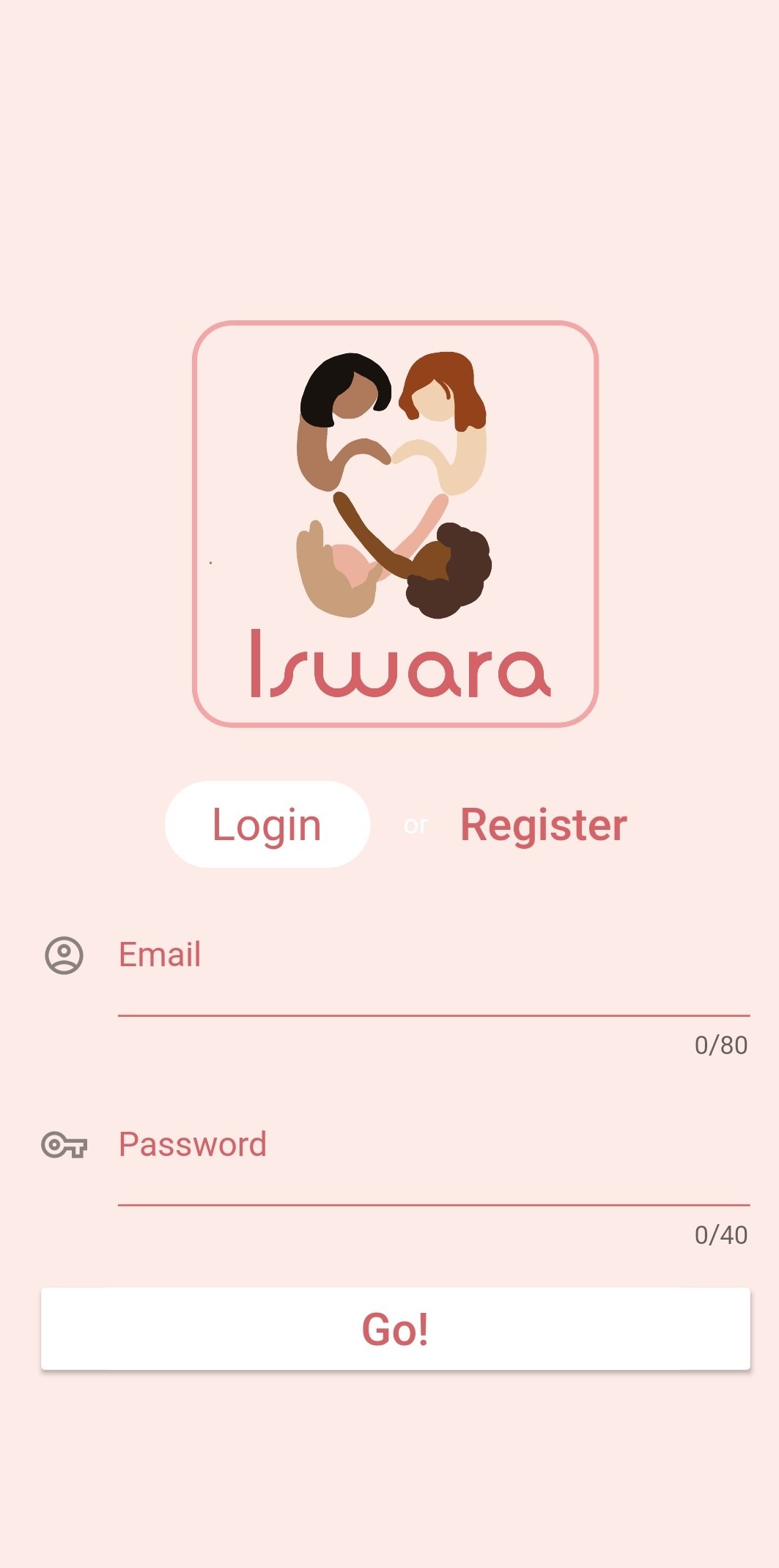Select the Login option
Screen dimensions: 779x1568
click(x=267, y=825)
